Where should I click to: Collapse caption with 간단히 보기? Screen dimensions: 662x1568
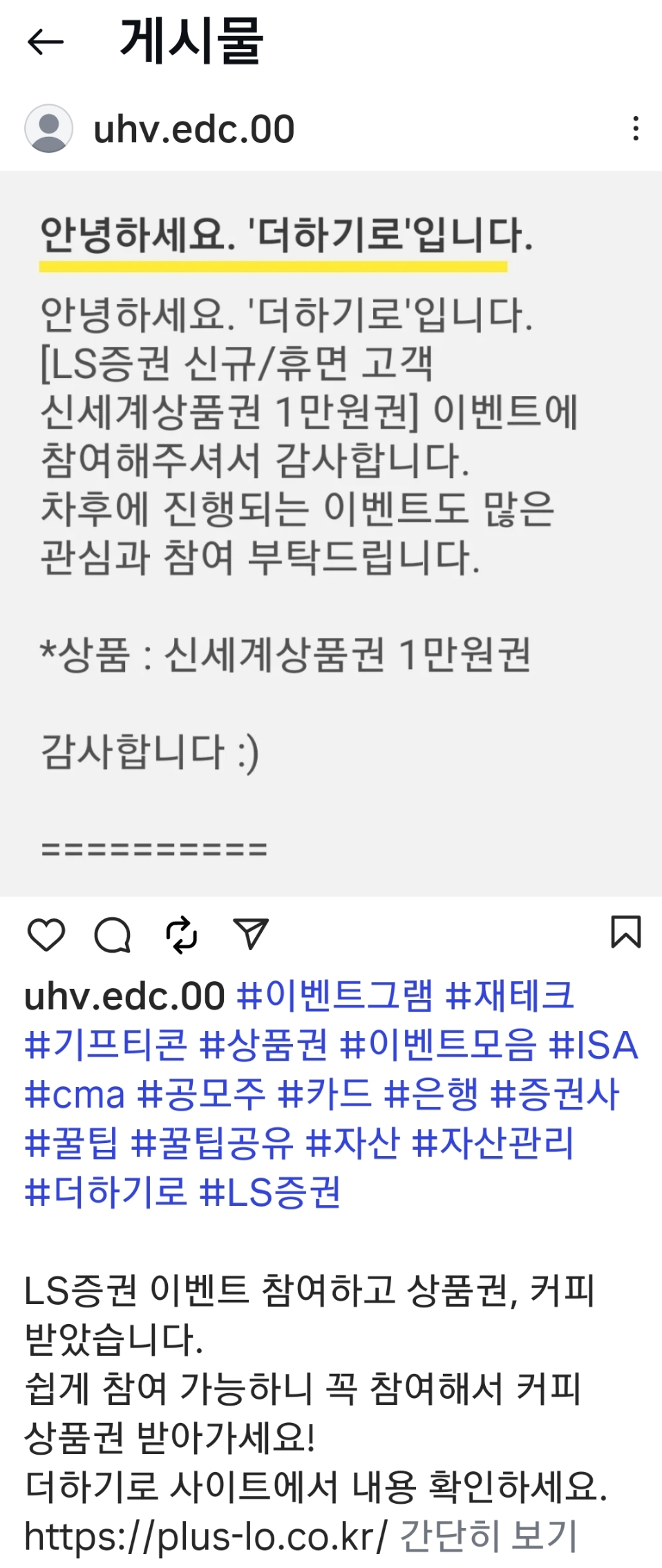pos(488,1536)
